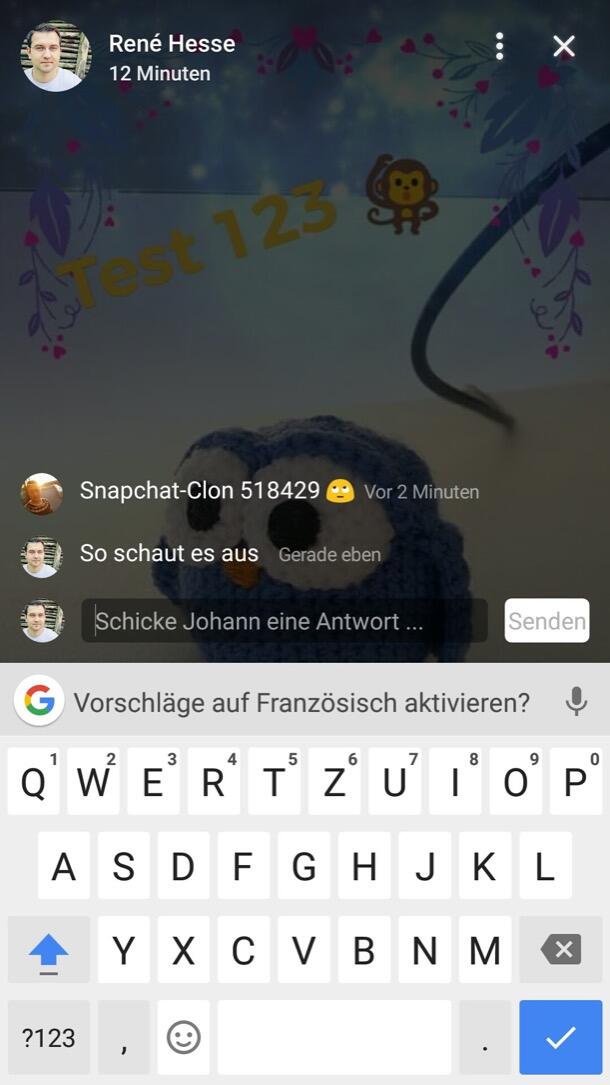Open the emoji keyboard

click(x=183, y=1038)
